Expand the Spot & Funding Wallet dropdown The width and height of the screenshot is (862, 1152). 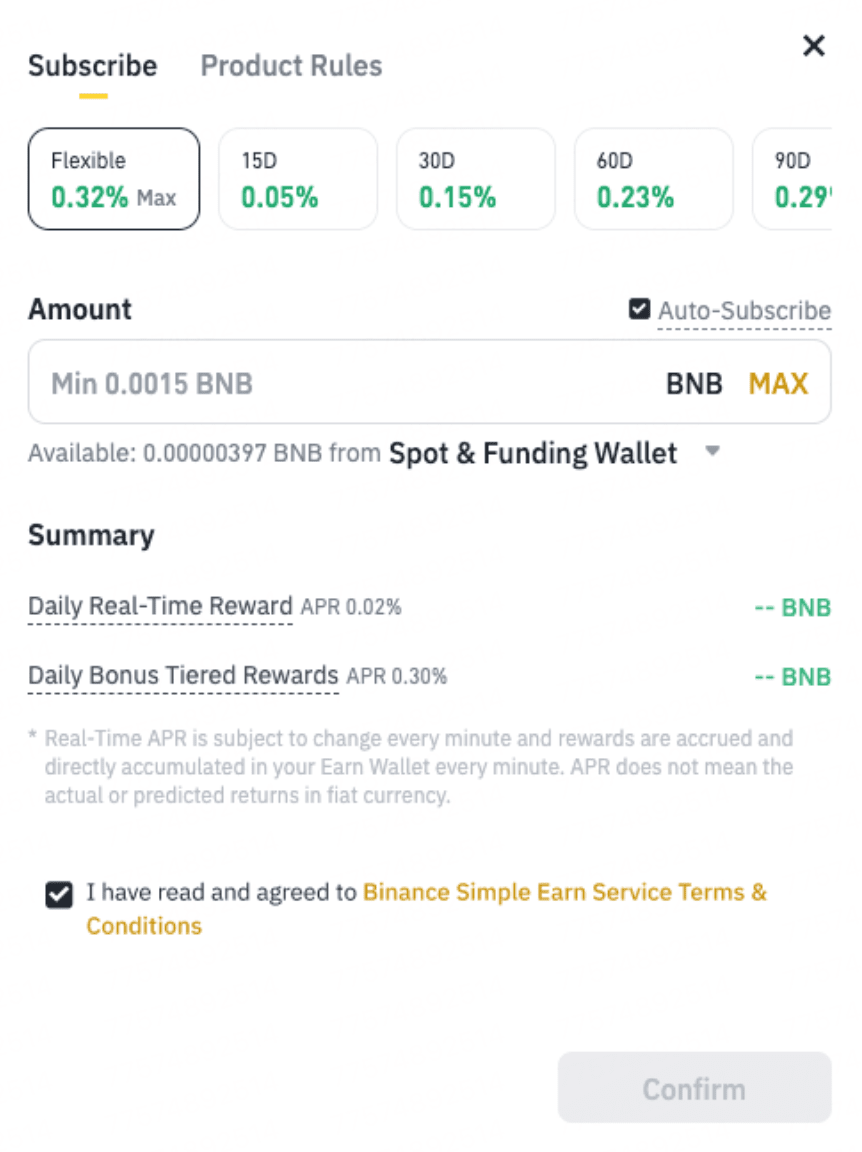point(712,452)
